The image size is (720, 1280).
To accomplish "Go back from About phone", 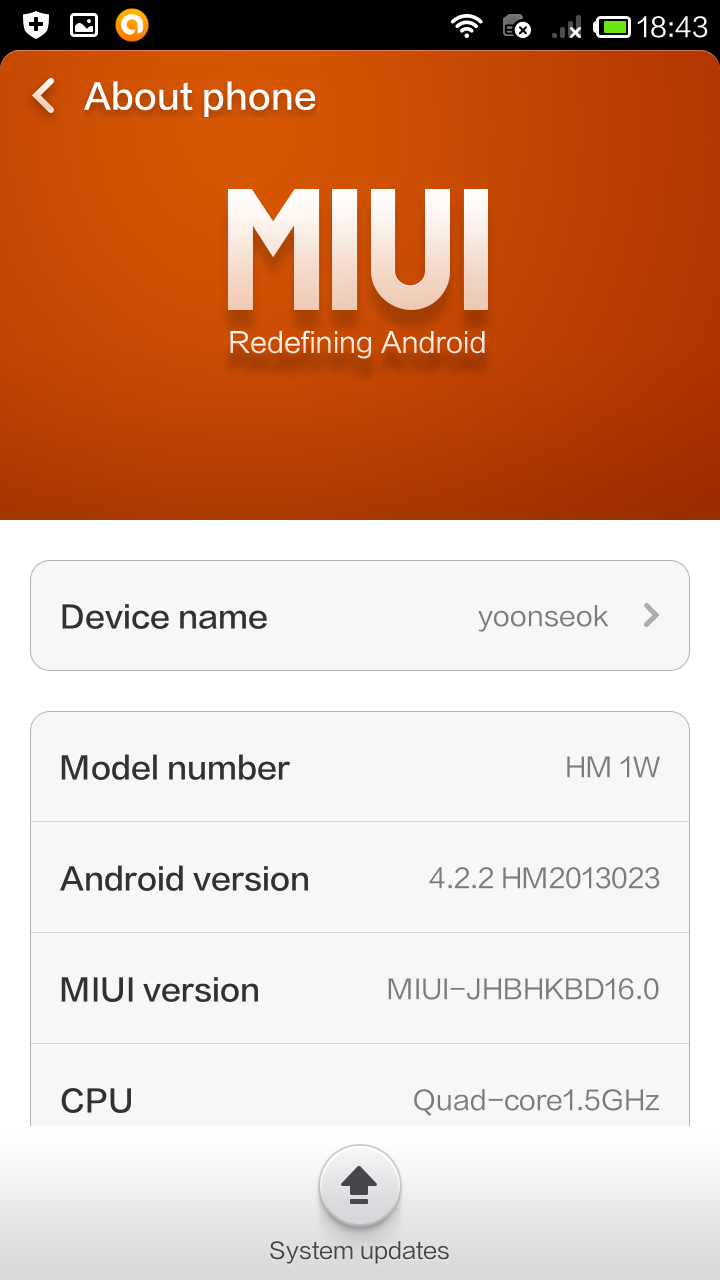I will coord(44,97).
